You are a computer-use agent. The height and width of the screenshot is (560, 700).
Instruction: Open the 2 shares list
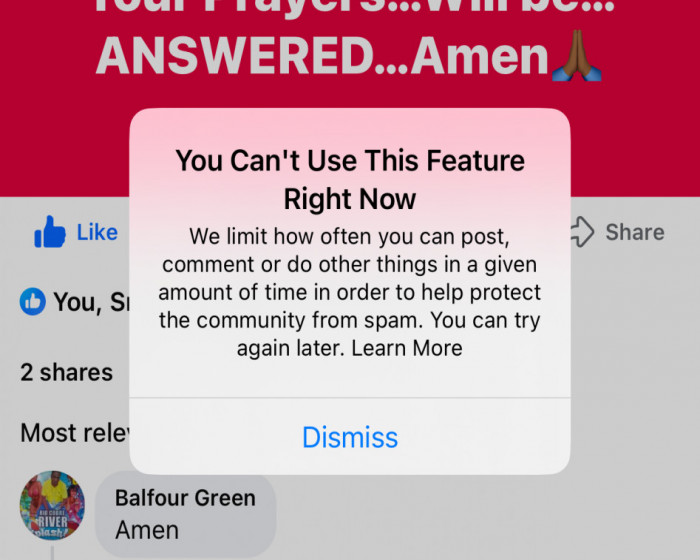click(66, 372)
